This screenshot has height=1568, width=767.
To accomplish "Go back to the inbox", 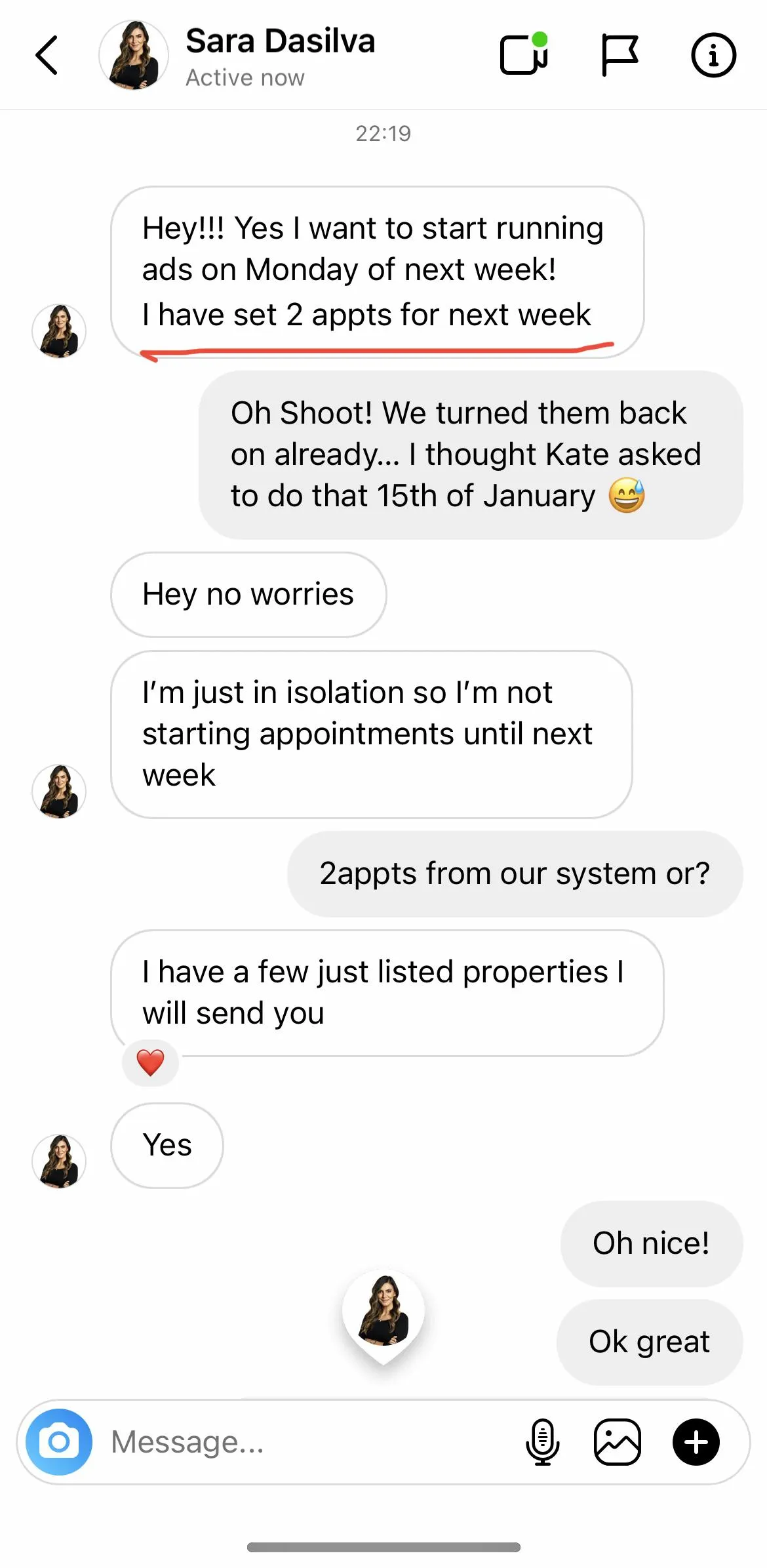I will pyautogui.click(x=47, y=55).
